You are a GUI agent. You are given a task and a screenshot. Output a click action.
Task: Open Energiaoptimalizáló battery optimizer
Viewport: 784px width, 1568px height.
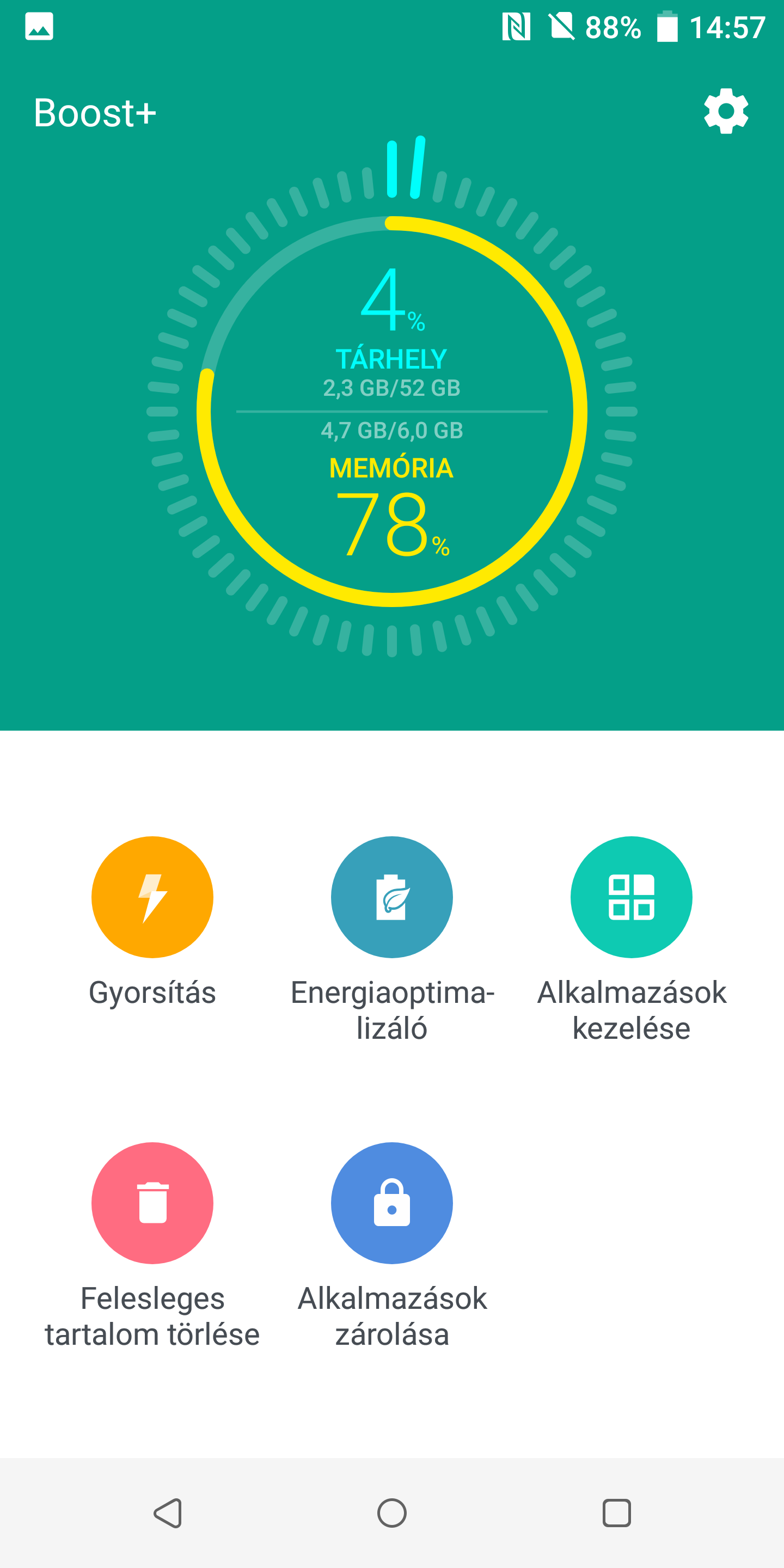click(392, 897)
